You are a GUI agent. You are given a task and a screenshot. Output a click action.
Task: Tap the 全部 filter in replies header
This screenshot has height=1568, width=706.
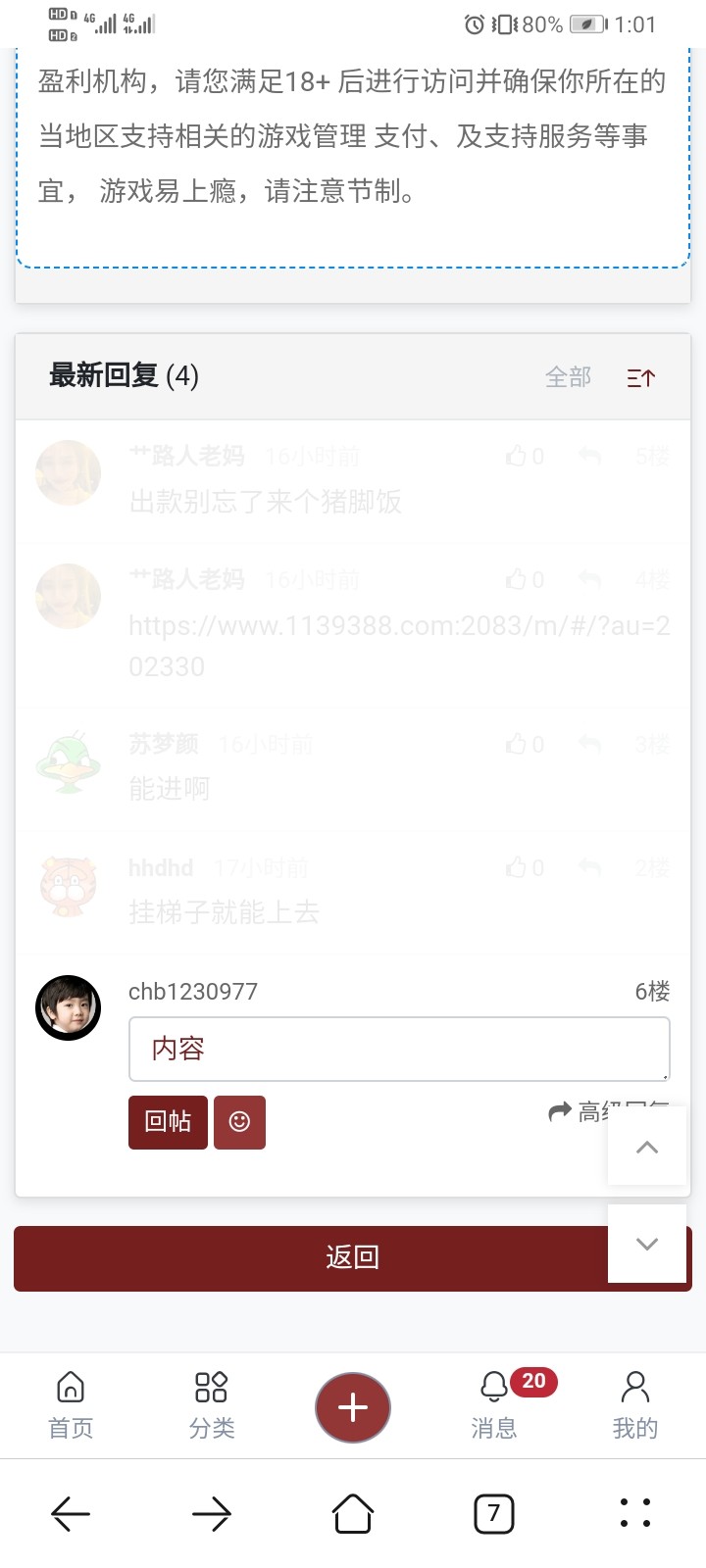tap(568, 377)
